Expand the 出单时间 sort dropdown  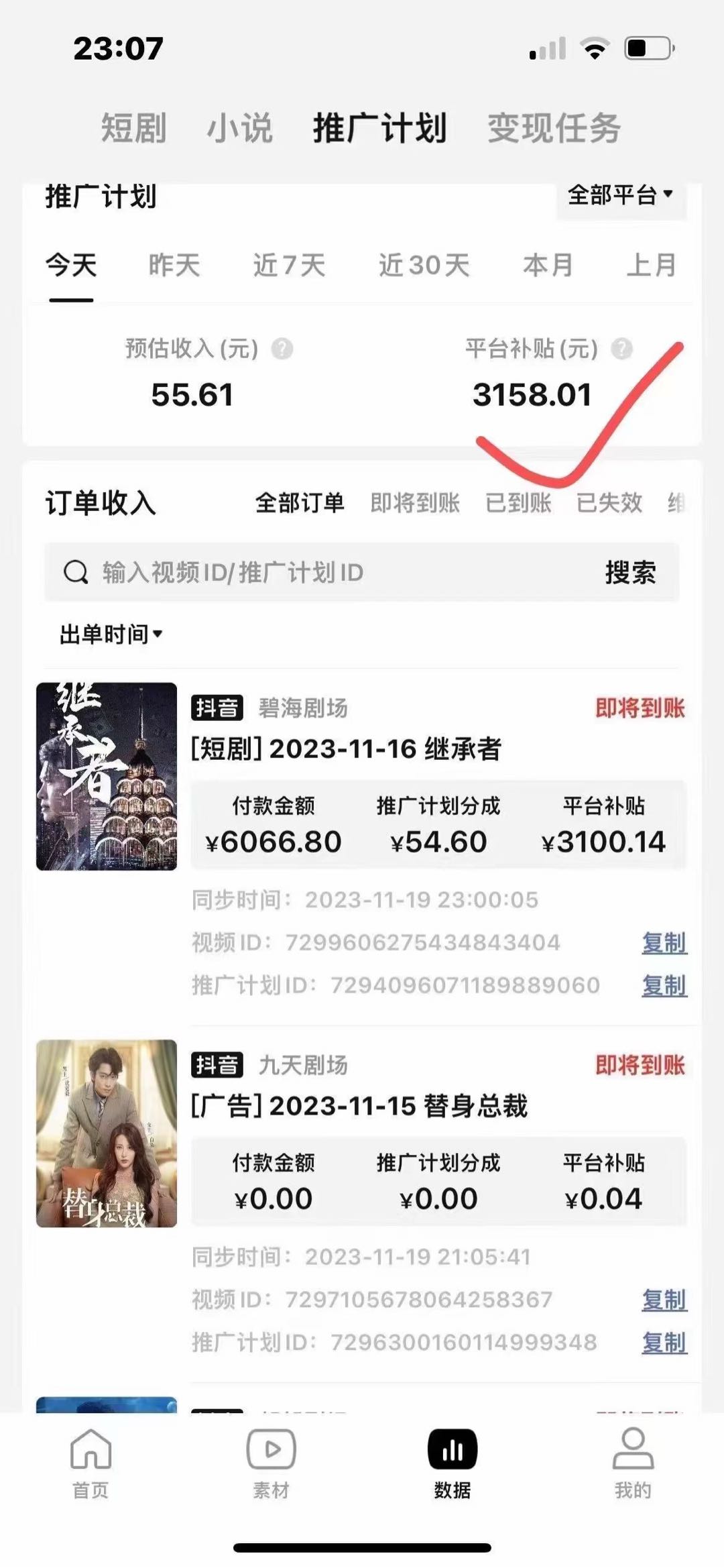[111, 634]
